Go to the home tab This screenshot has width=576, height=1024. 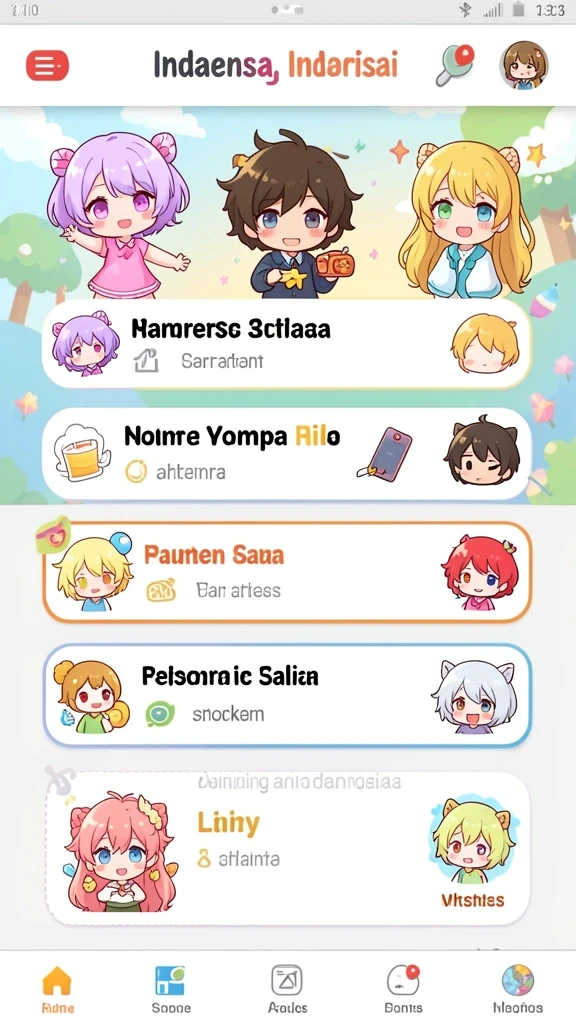pyautogui.click(x=57, y=987)
